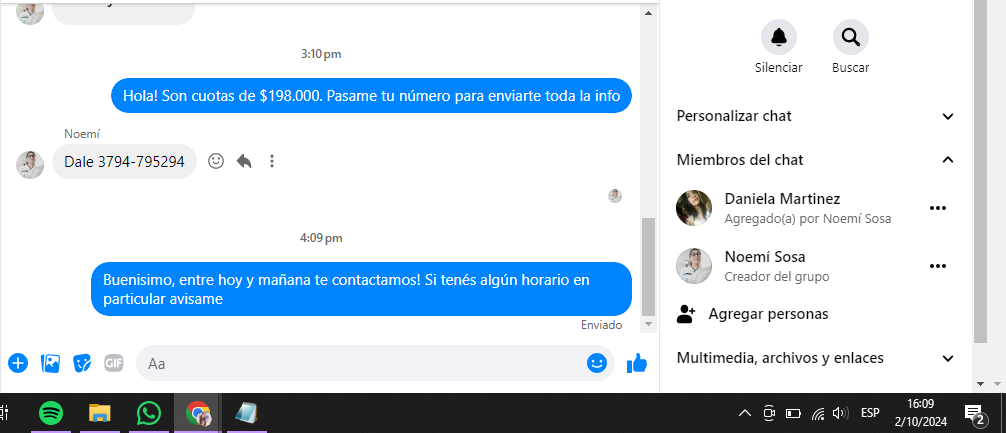Open Spotify from the taskbar
This screenshot has width=1006, height=433.
50,413
